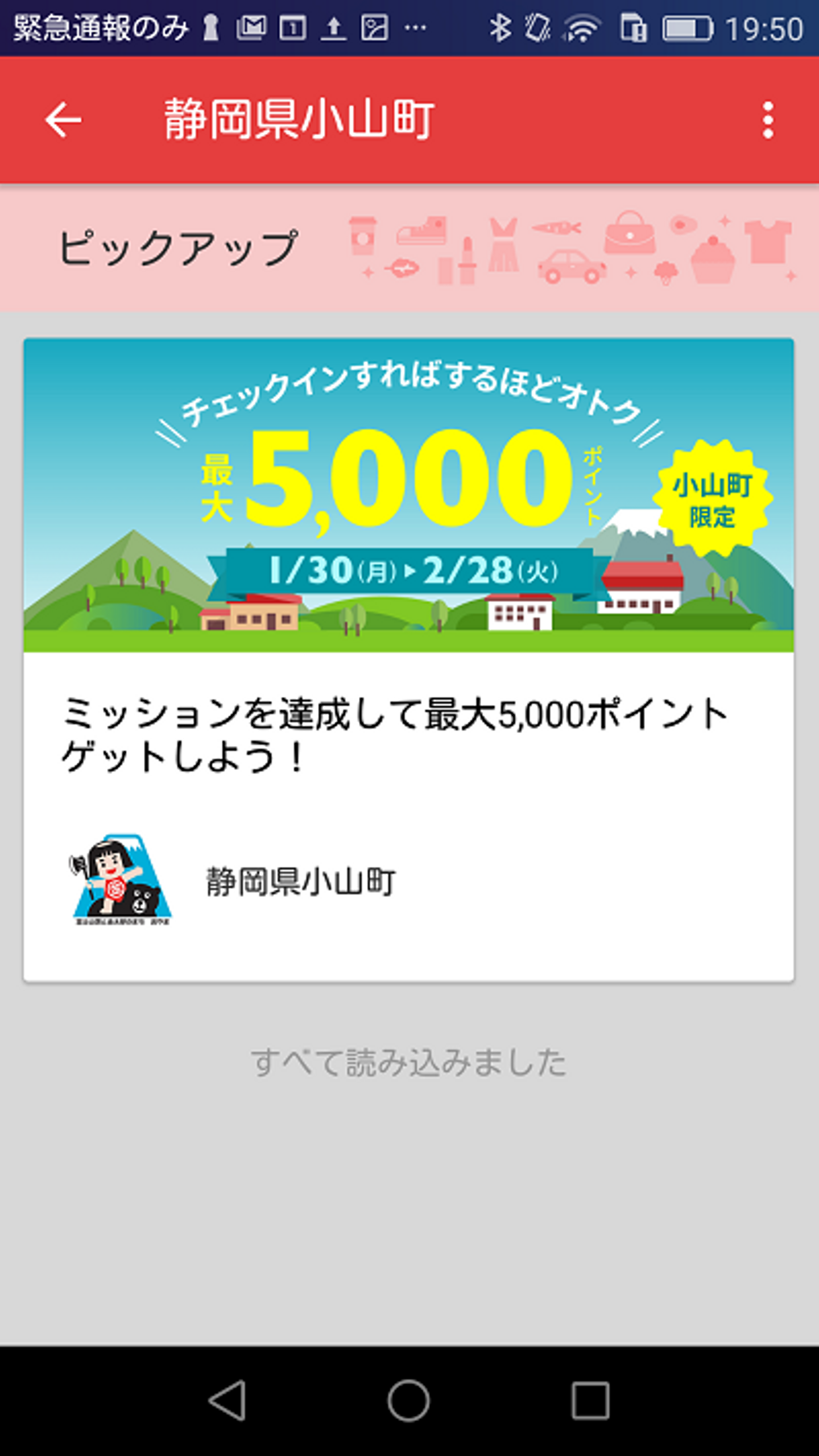The height and width of the screenshot is (1456, 819).
Task: Go back using the header arrow
Action: [63, 120]
